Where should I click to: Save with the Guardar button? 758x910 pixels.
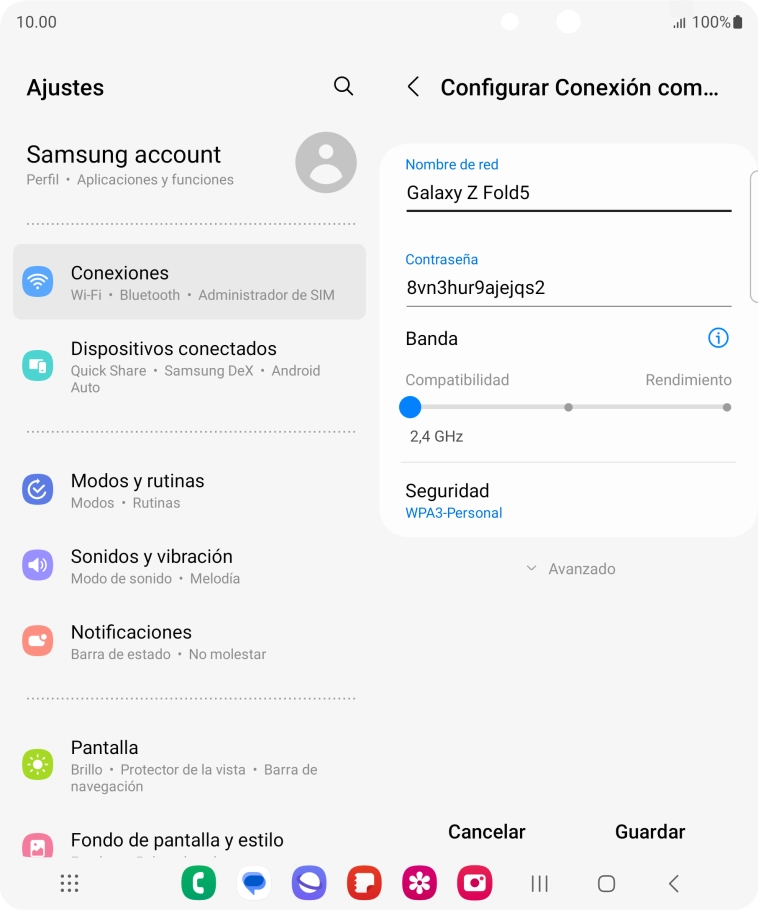click(650, 832)
